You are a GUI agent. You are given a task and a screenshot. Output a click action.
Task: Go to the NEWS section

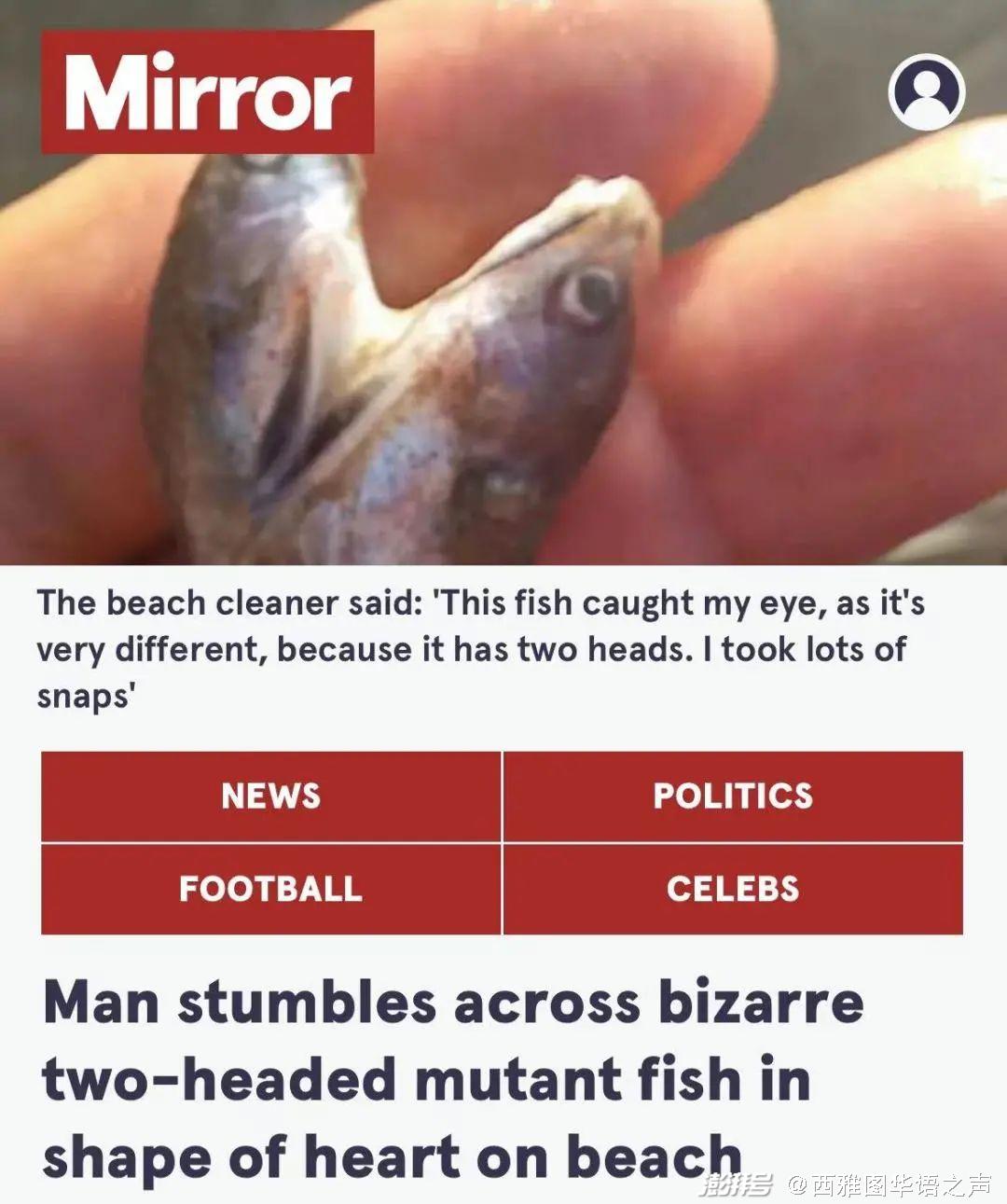pyautogui.click(x=270, y=796)
